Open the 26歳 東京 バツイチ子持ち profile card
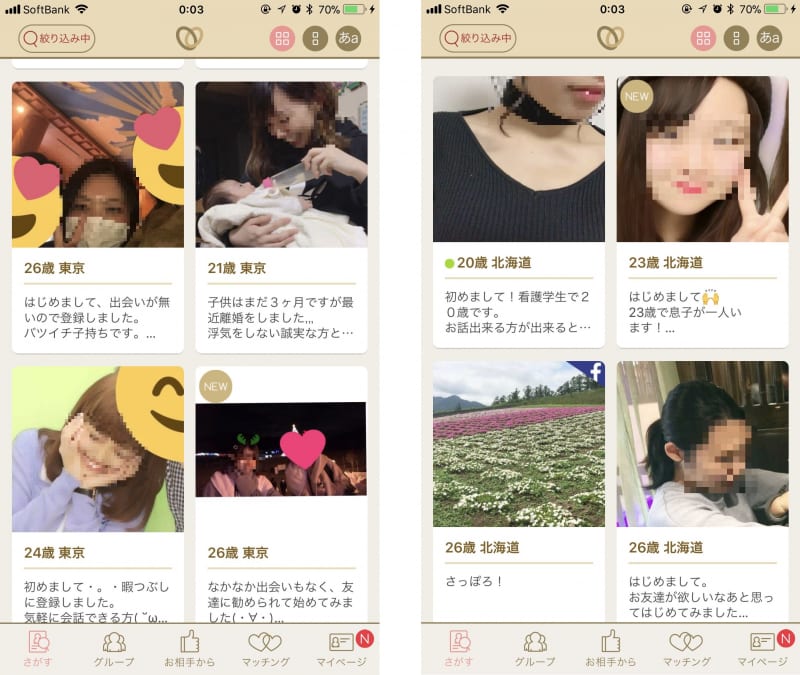800x675 pixels. point(98,215)
